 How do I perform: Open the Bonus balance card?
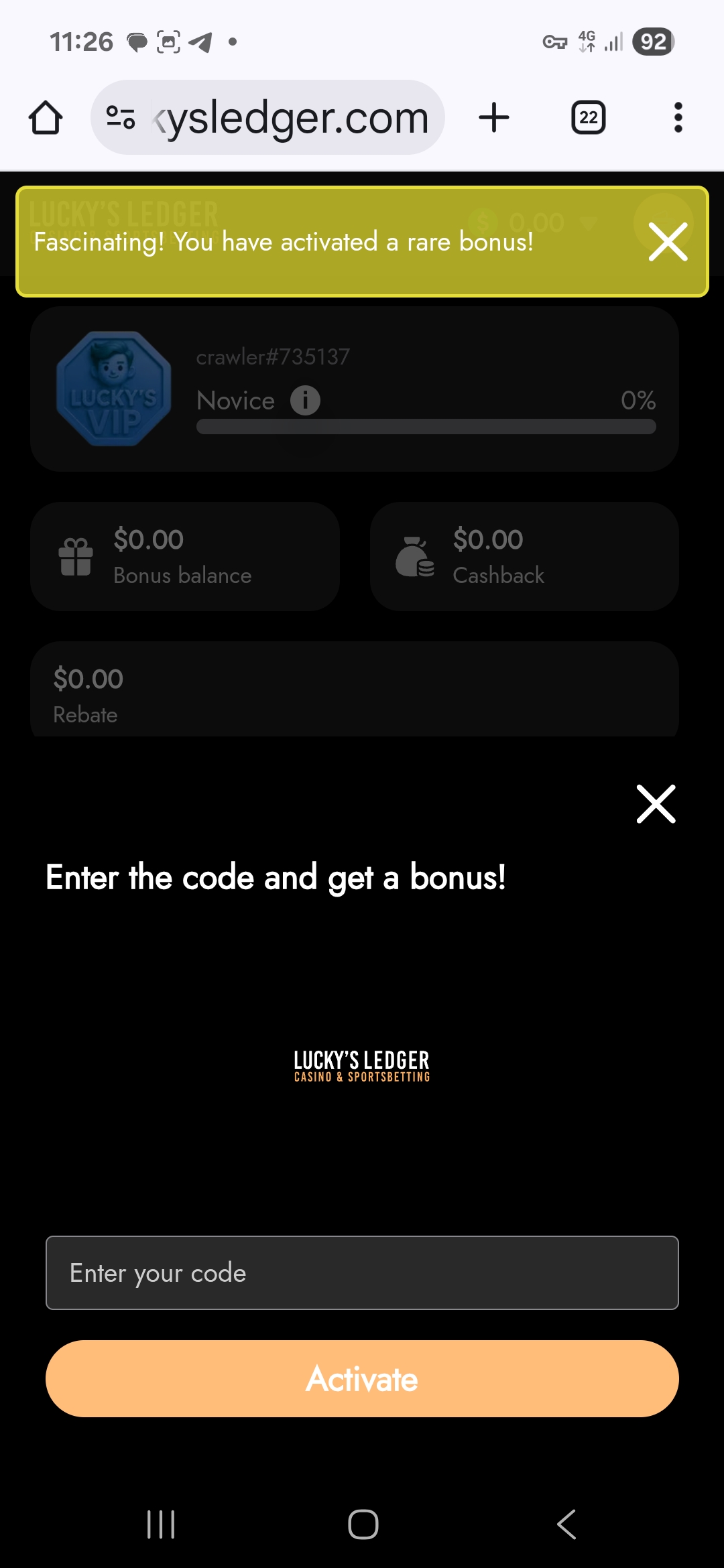point(184,556)
